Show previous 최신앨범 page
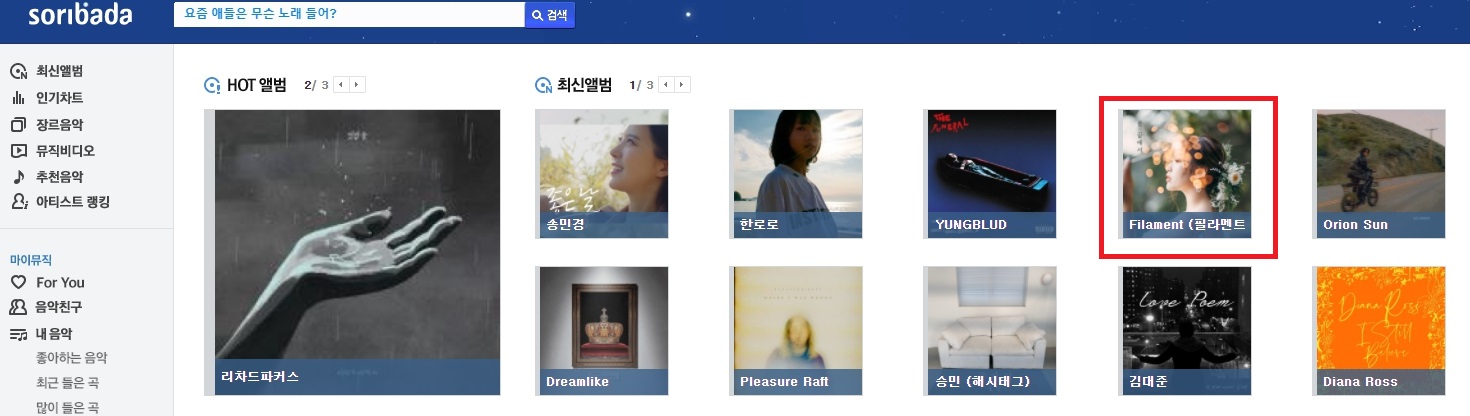The width and height of the screenshot is (1470, 416). click(667, 85)
